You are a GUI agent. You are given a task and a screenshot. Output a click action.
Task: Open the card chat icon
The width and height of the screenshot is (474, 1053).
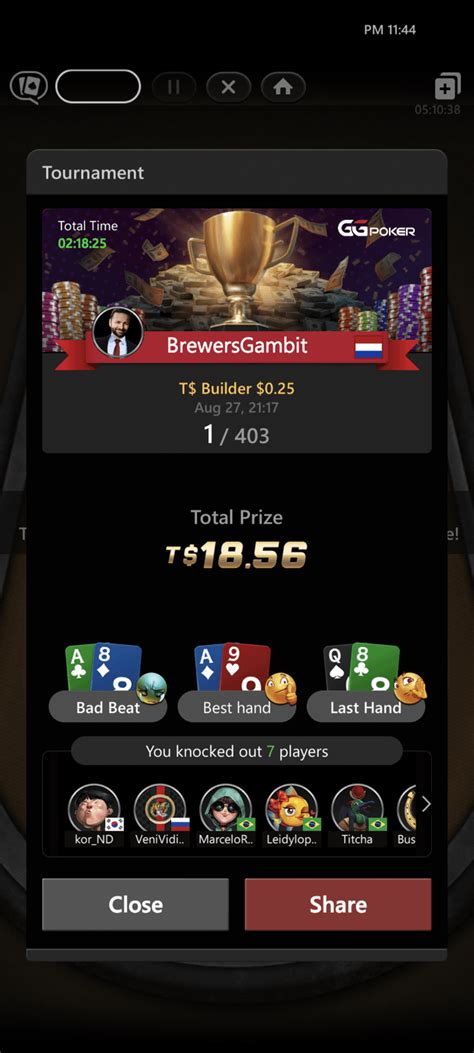[x=28, y=87]
